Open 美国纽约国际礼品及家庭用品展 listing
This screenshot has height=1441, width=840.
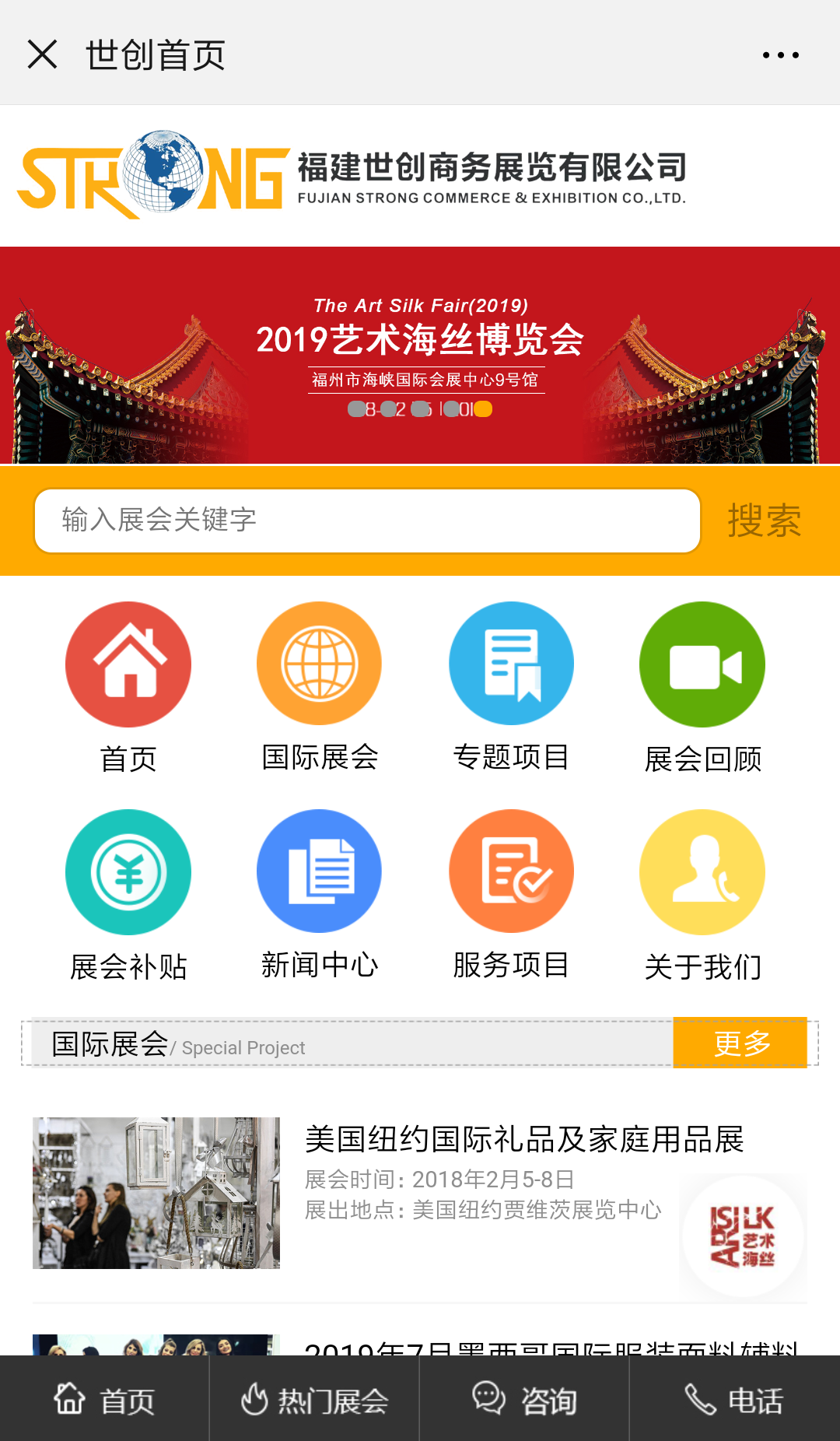pyautogui.click(x=523, y=1139)
